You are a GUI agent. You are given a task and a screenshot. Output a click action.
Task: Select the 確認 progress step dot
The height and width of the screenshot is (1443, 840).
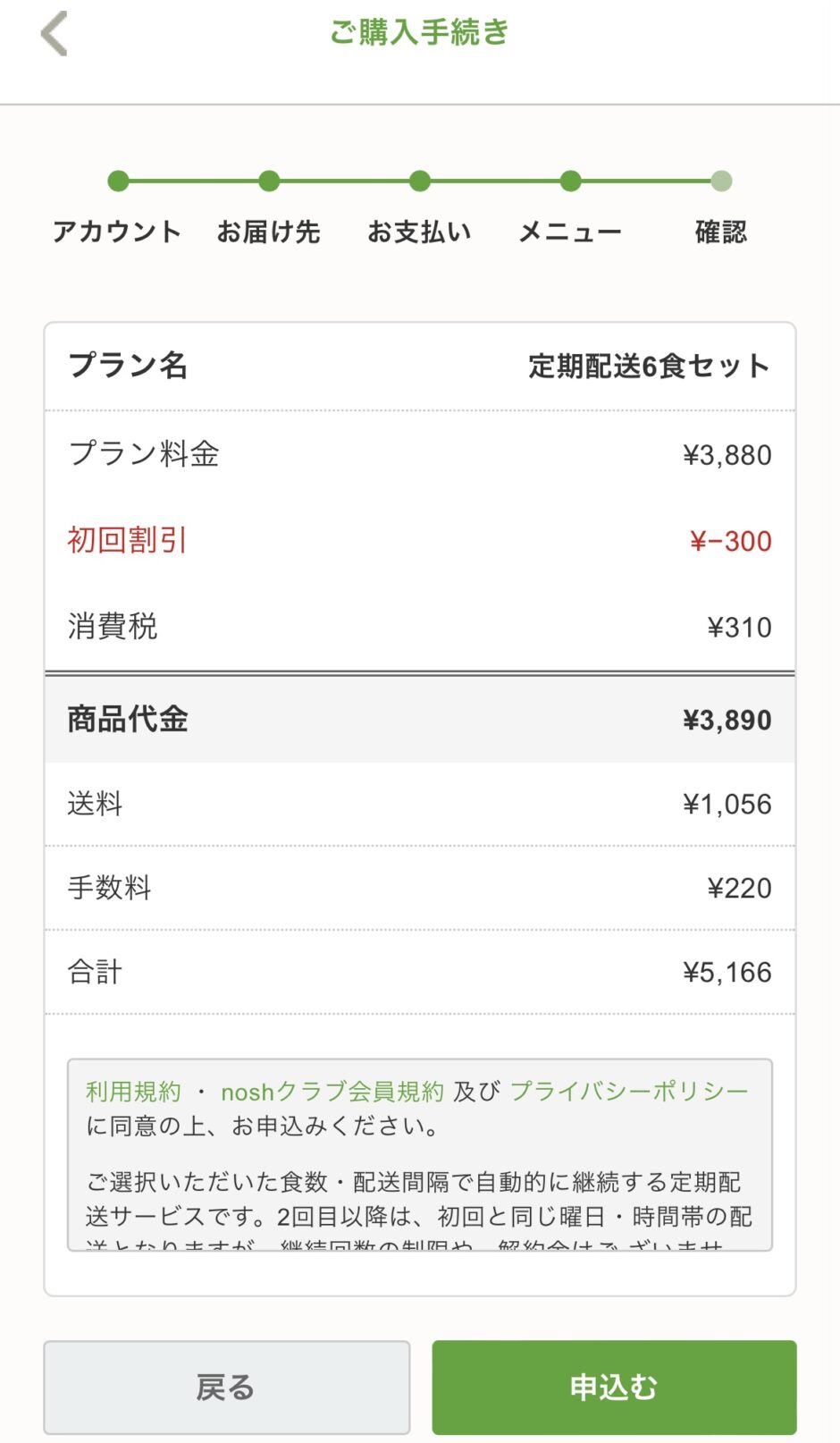coord(722,180)
